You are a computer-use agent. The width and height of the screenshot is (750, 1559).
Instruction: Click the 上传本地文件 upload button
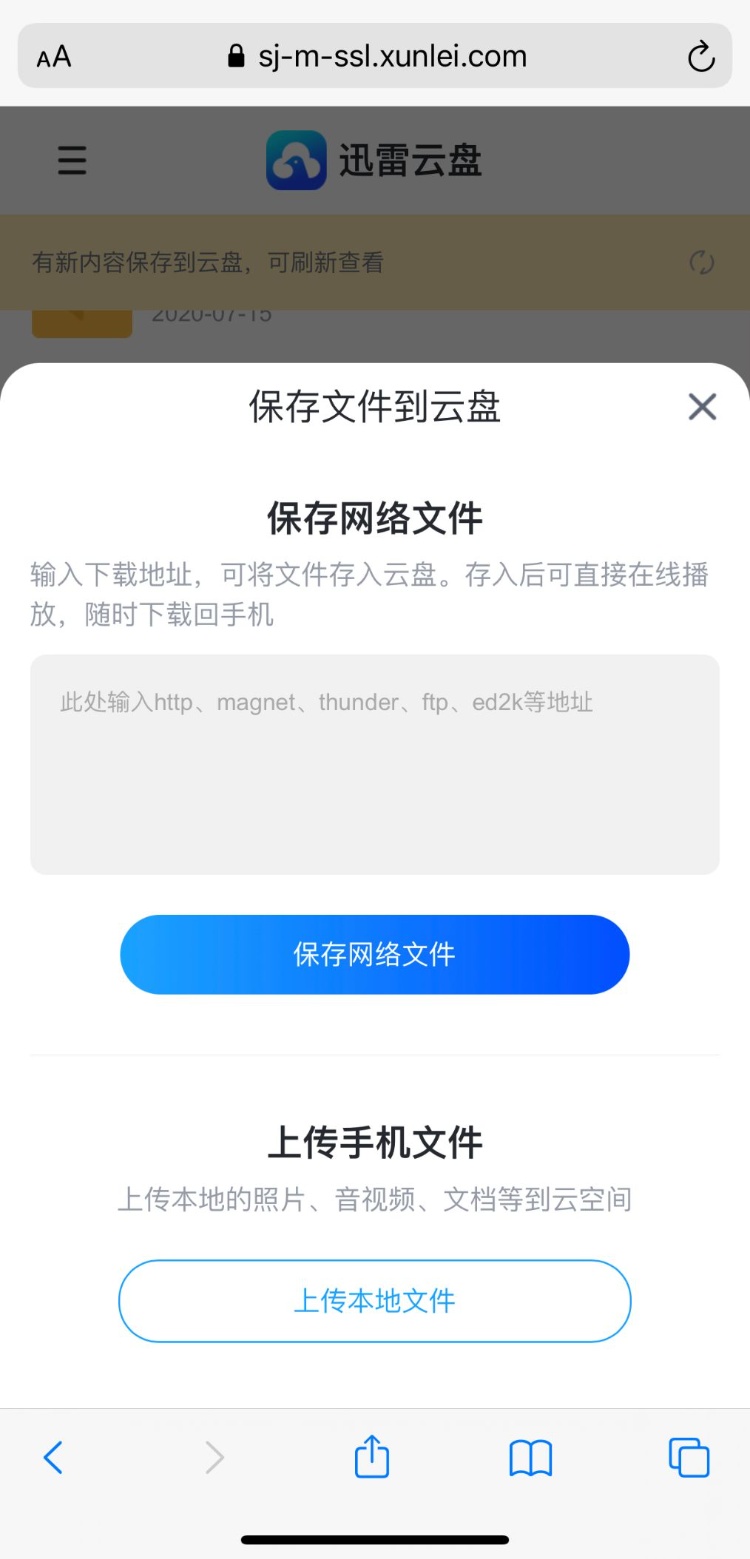(x=375, y=1300)
